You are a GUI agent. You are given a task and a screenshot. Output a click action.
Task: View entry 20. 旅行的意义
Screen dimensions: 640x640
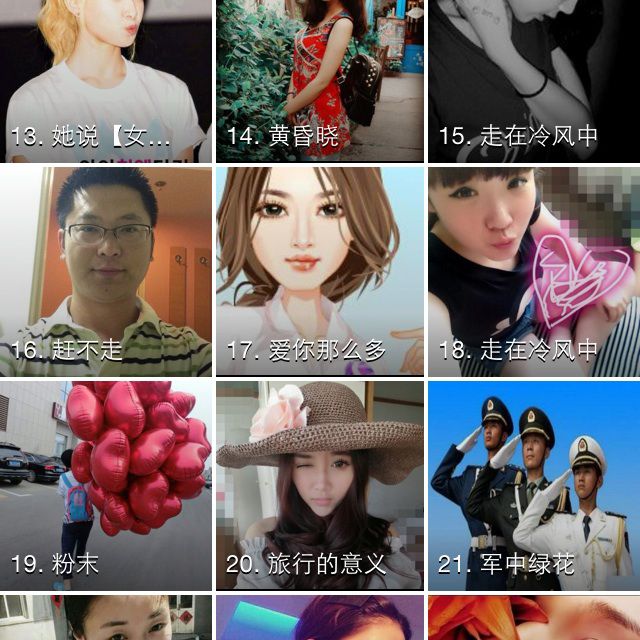(320, 485)
